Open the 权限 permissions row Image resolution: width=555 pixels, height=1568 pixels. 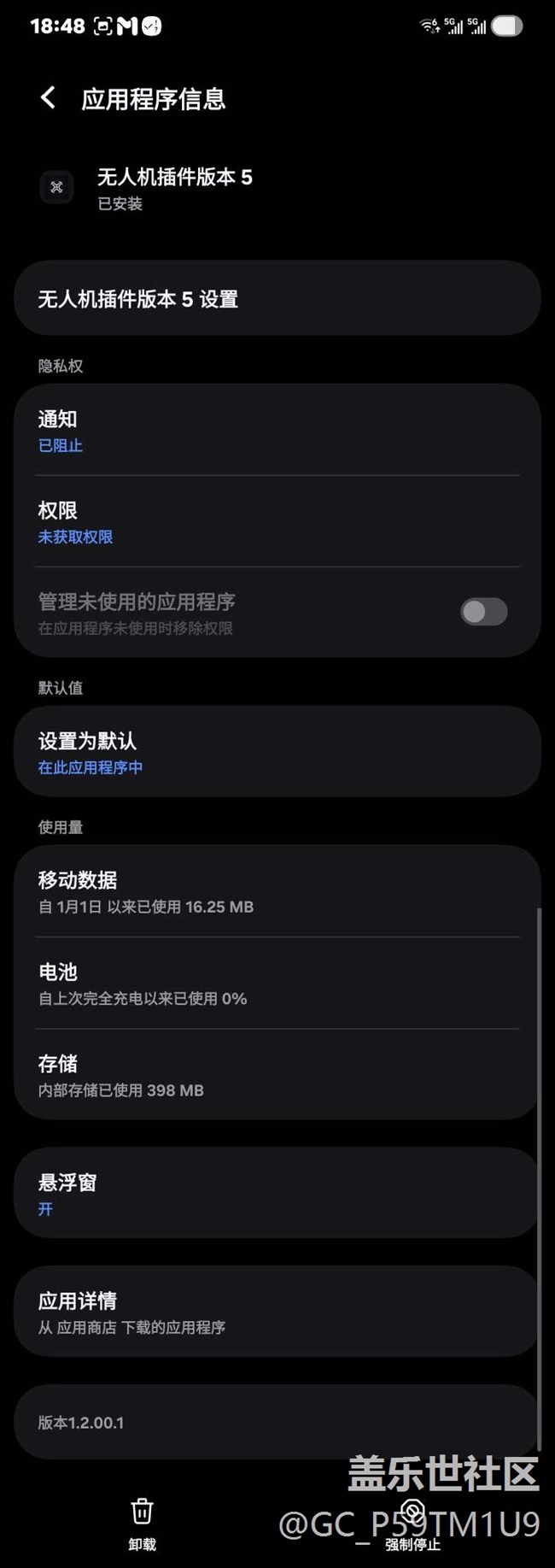(x=277, y=522)
